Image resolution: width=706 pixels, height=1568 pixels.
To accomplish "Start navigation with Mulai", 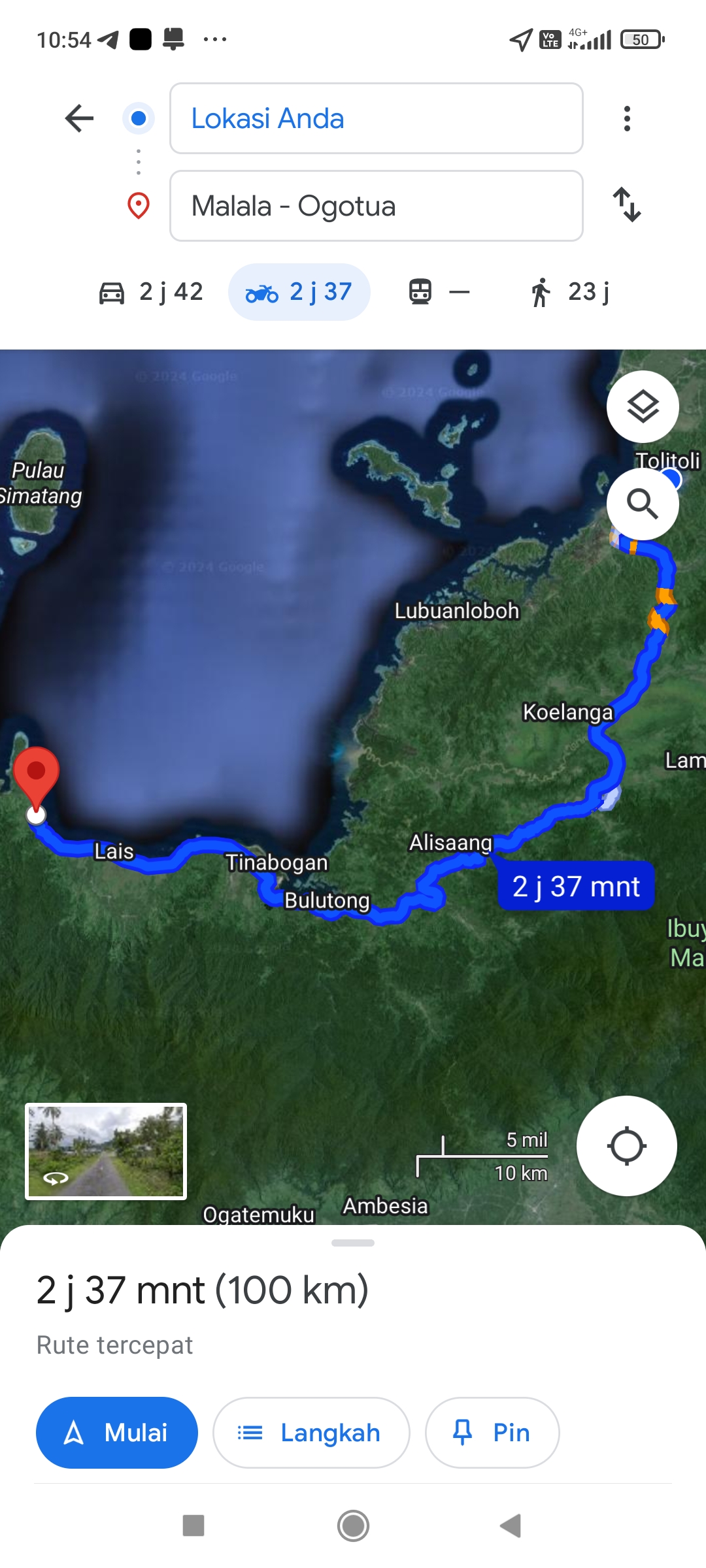I will [x=117, y=1433].
